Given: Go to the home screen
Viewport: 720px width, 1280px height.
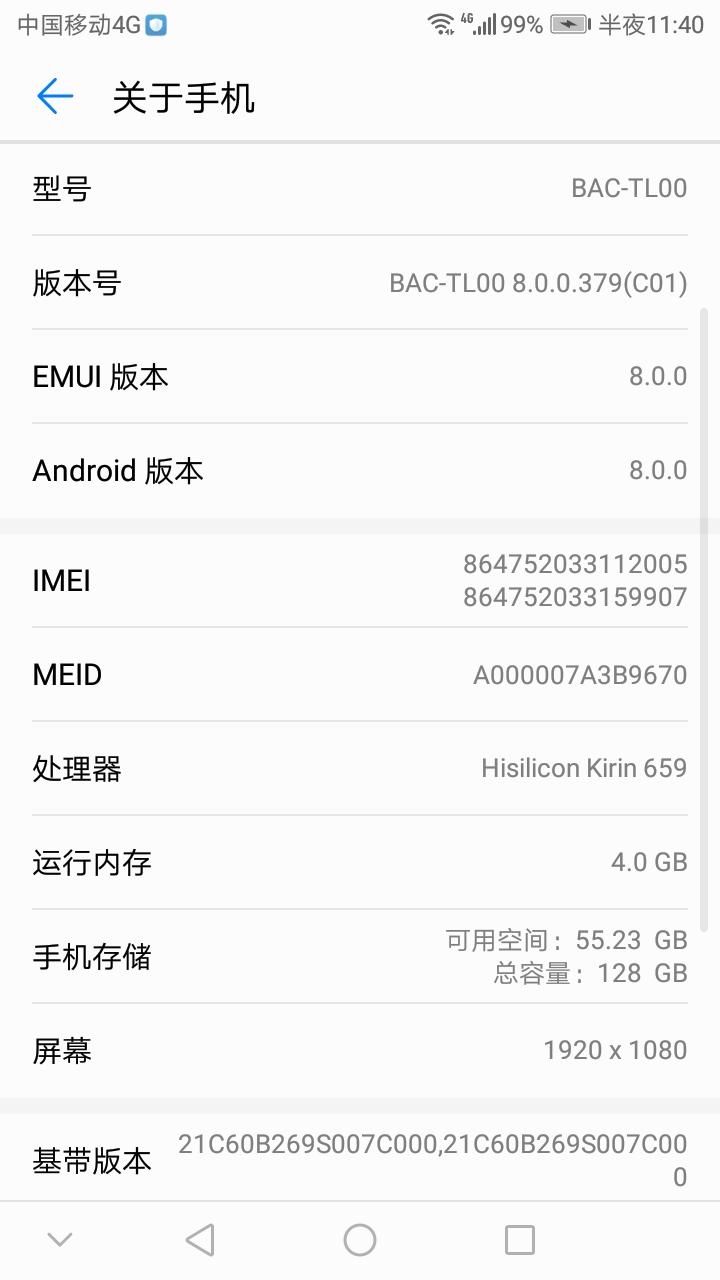Looking at the screenshot, I should [x=360, y=1240].
